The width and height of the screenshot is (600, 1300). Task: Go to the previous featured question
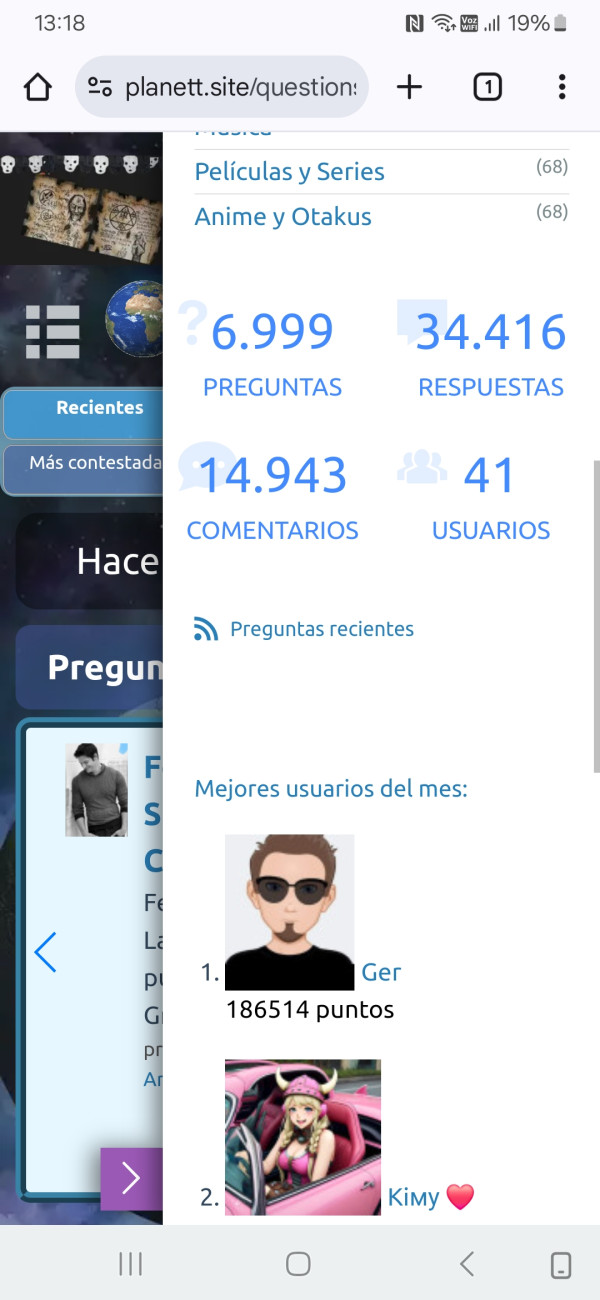click(x=45, y=952)
